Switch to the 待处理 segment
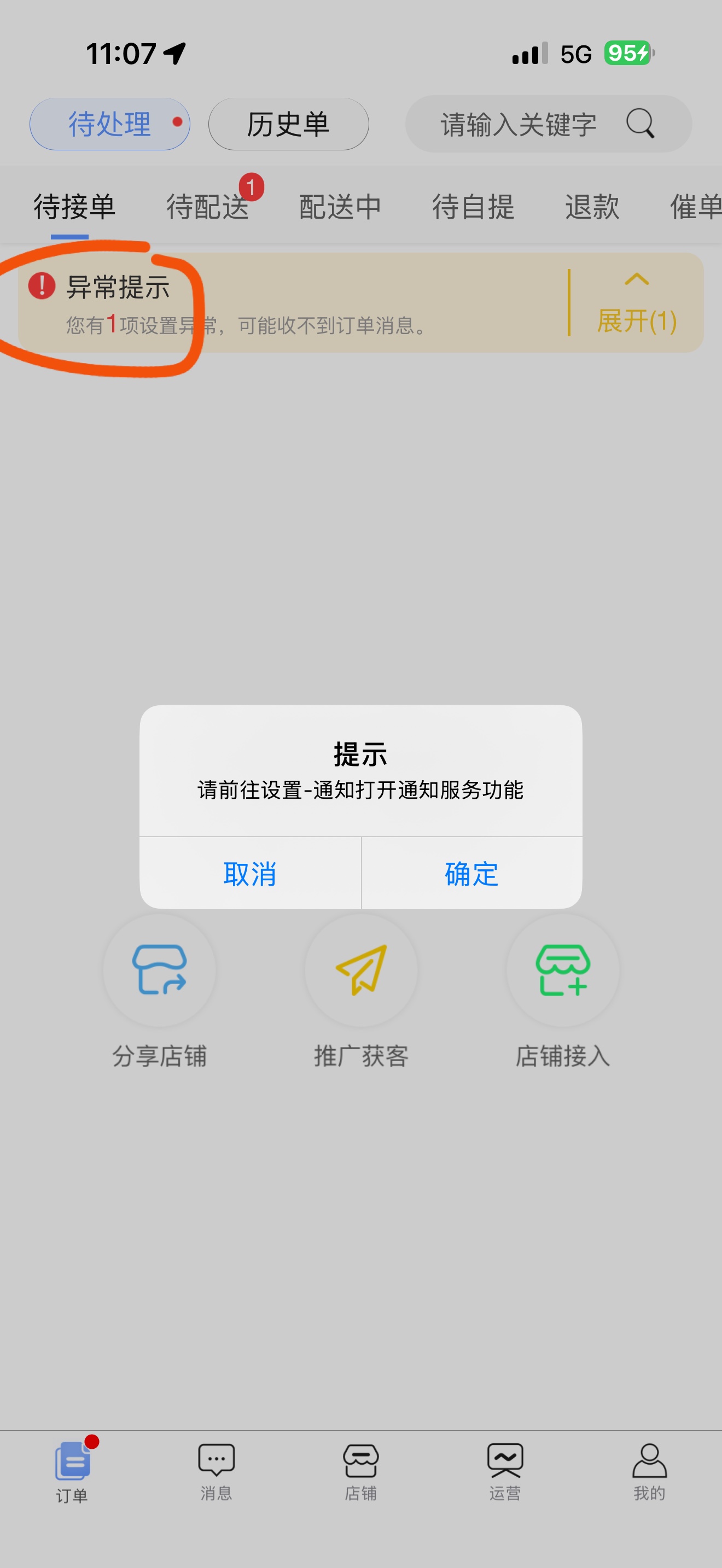Viewport: 722px width, 1568px height. pyautogui.click(x=109, y=124)
